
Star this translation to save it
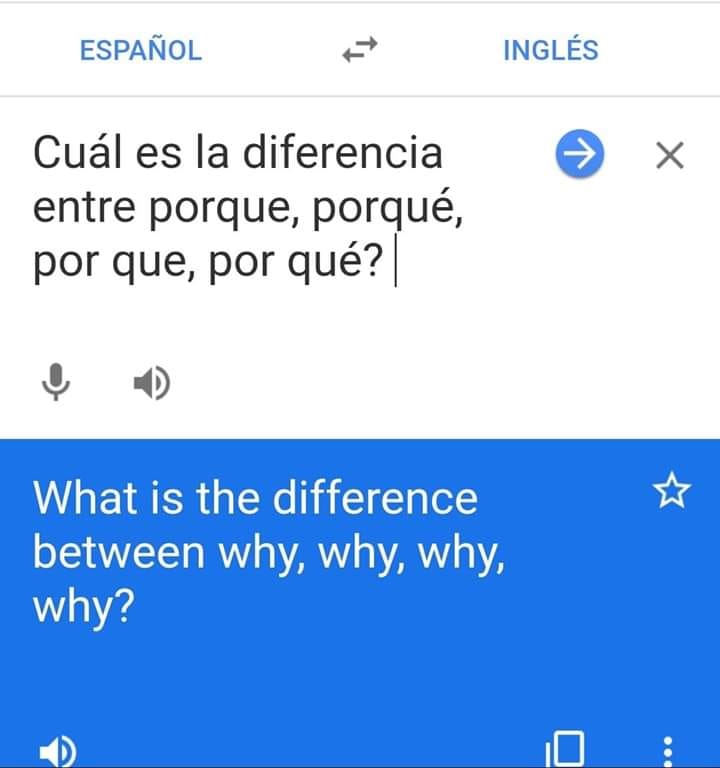(671, 491)
